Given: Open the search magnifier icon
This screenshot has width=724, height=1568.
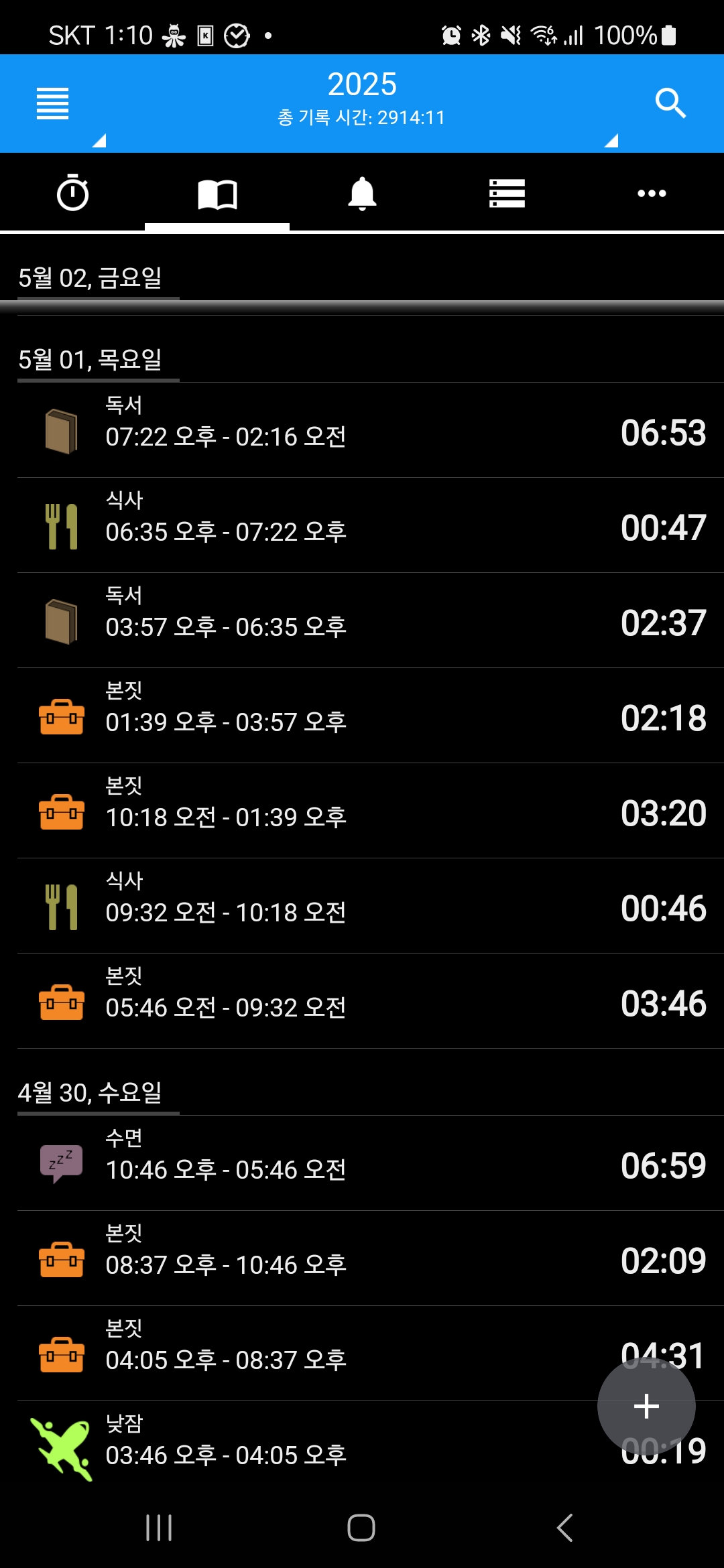Looking at the screenshot, I should pyautogui.click(x=670, y=103).
